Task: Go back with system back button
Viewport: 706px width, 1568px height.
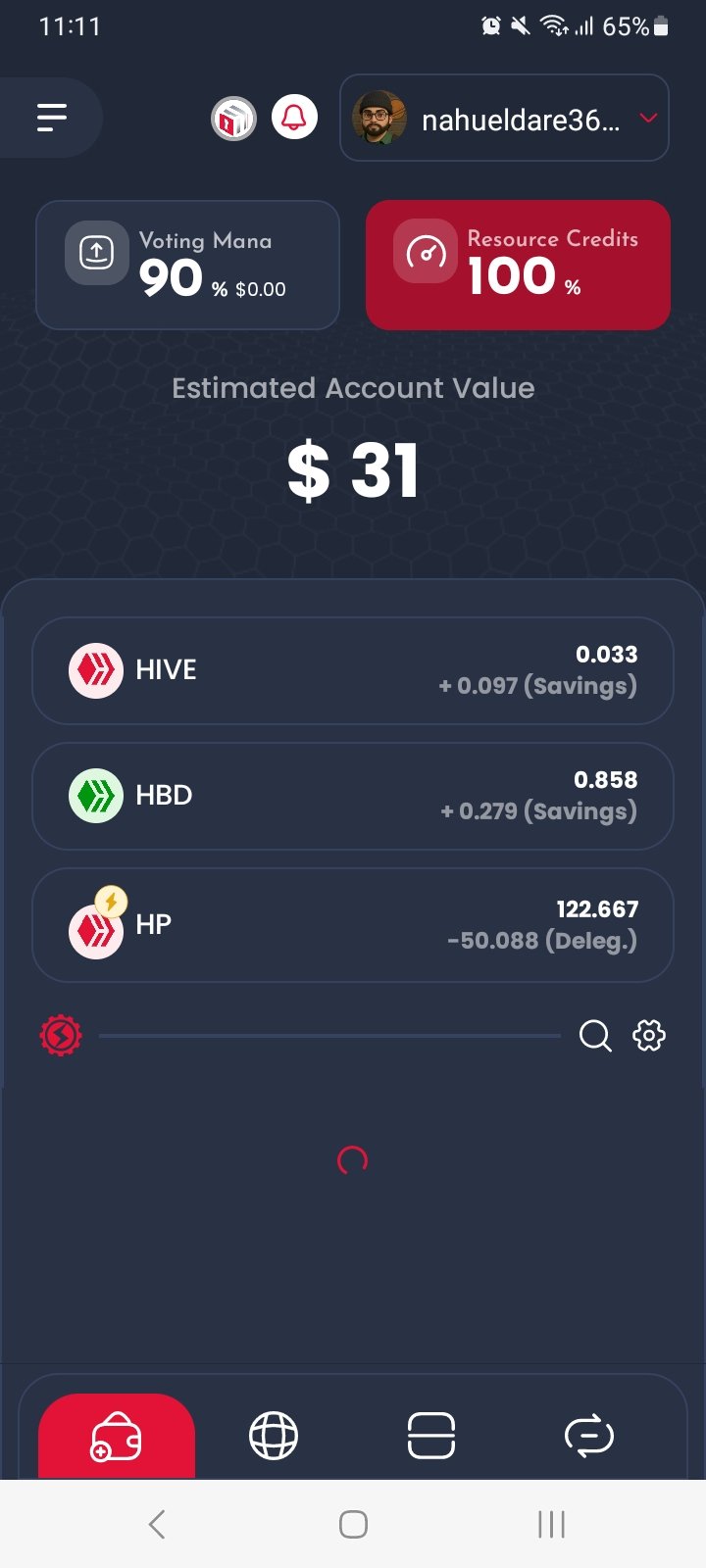Action: click(157, 1524)
